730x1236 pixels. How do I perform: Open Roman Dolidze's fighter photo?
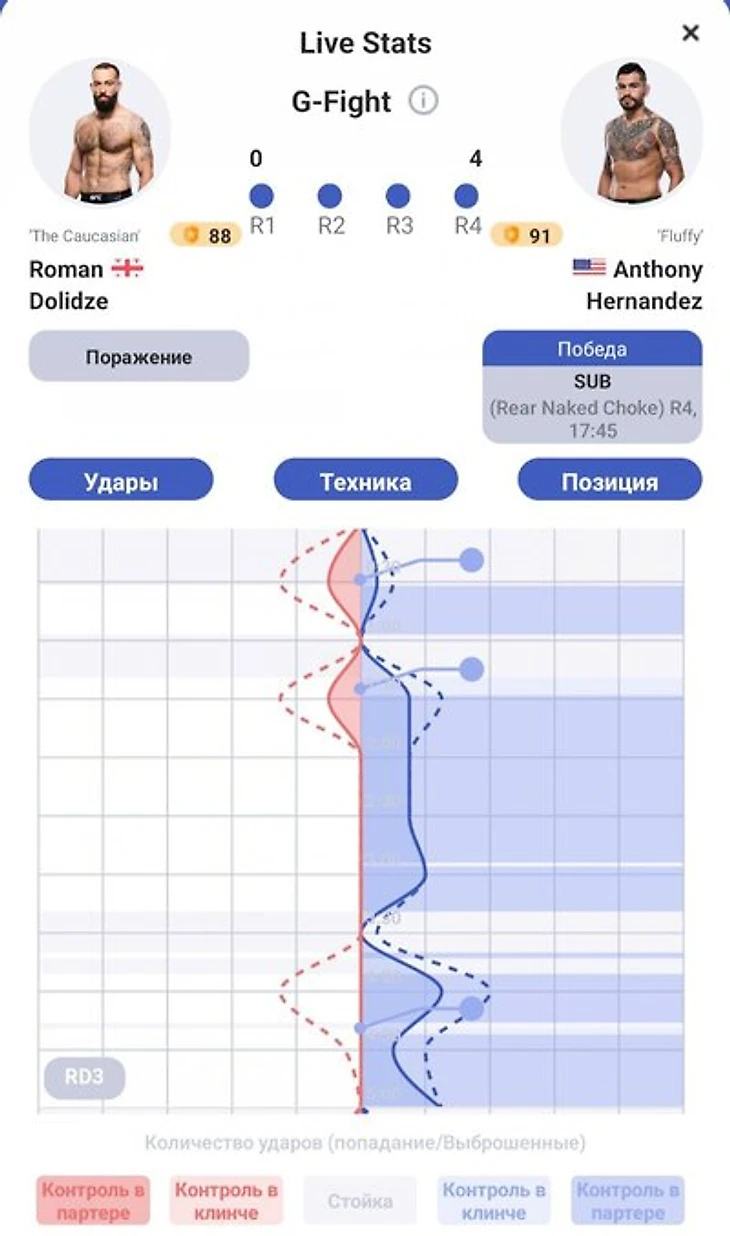click(x=100, y=131)
